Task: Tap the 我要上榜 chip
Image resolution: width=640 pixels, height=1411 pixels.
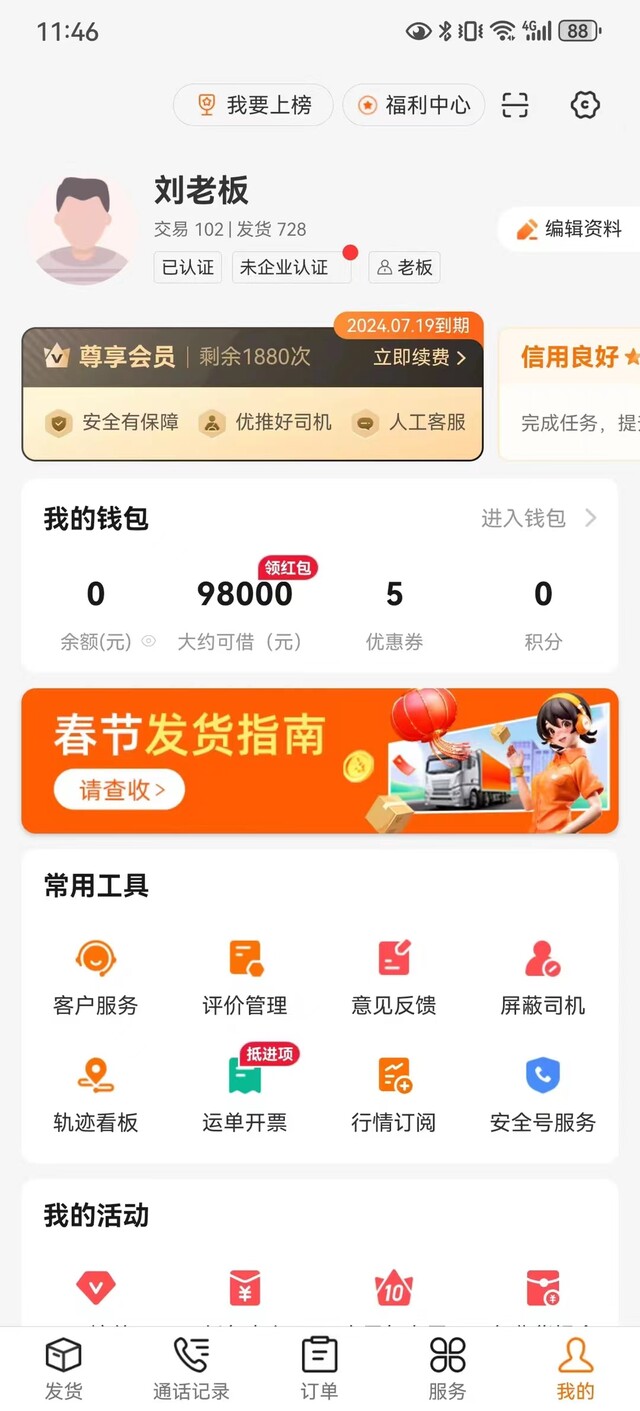Action: 253,105
